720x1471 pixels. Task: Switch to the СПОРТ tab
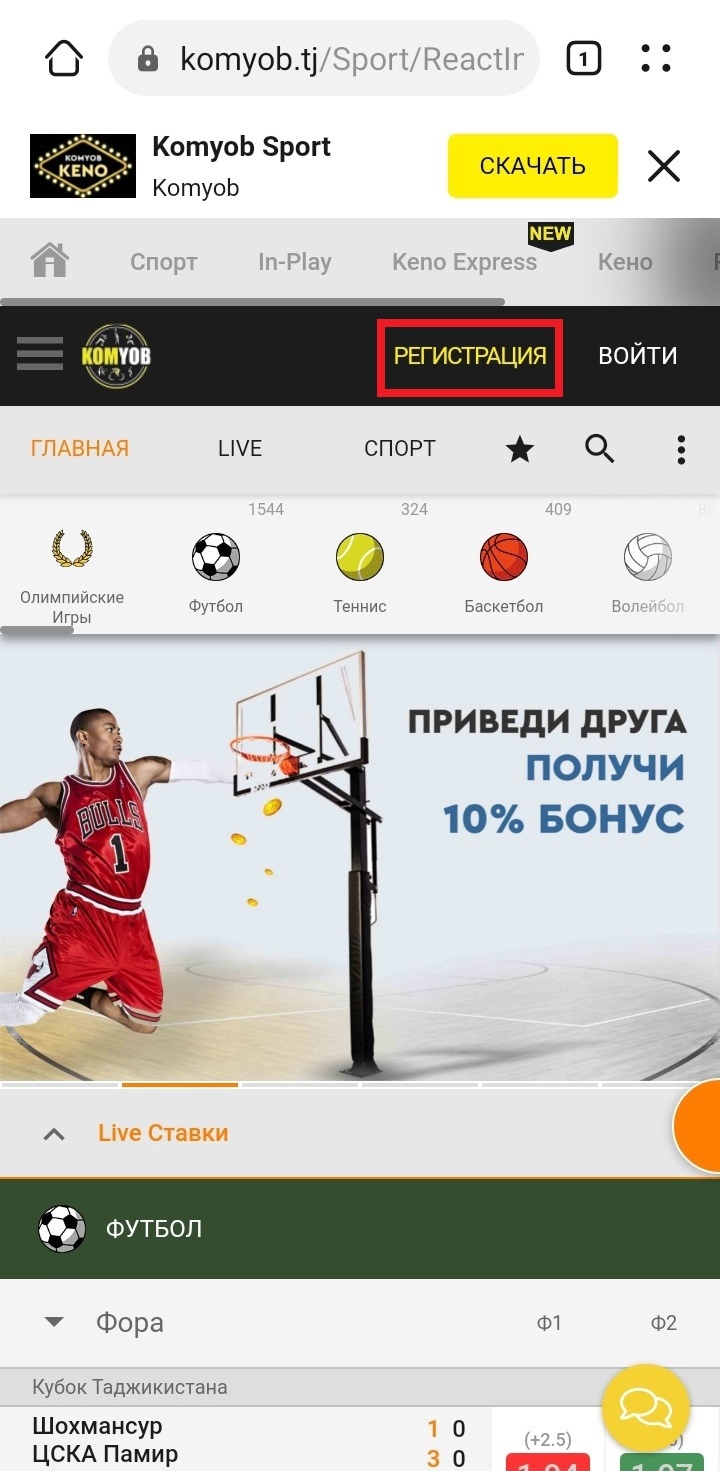pos(399,449)
